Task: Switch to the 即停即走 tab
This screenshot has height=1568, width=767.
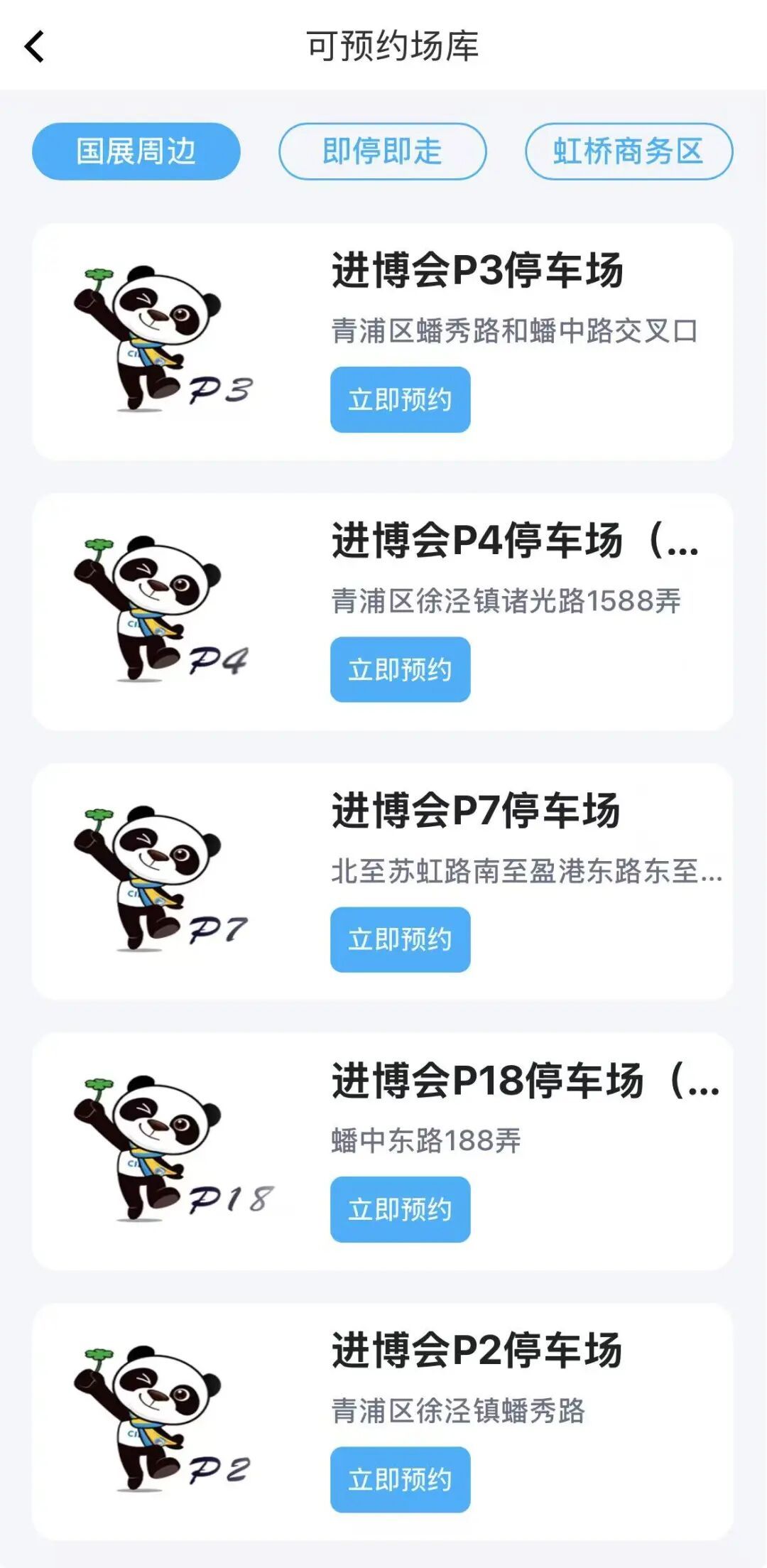Action: 382,151
